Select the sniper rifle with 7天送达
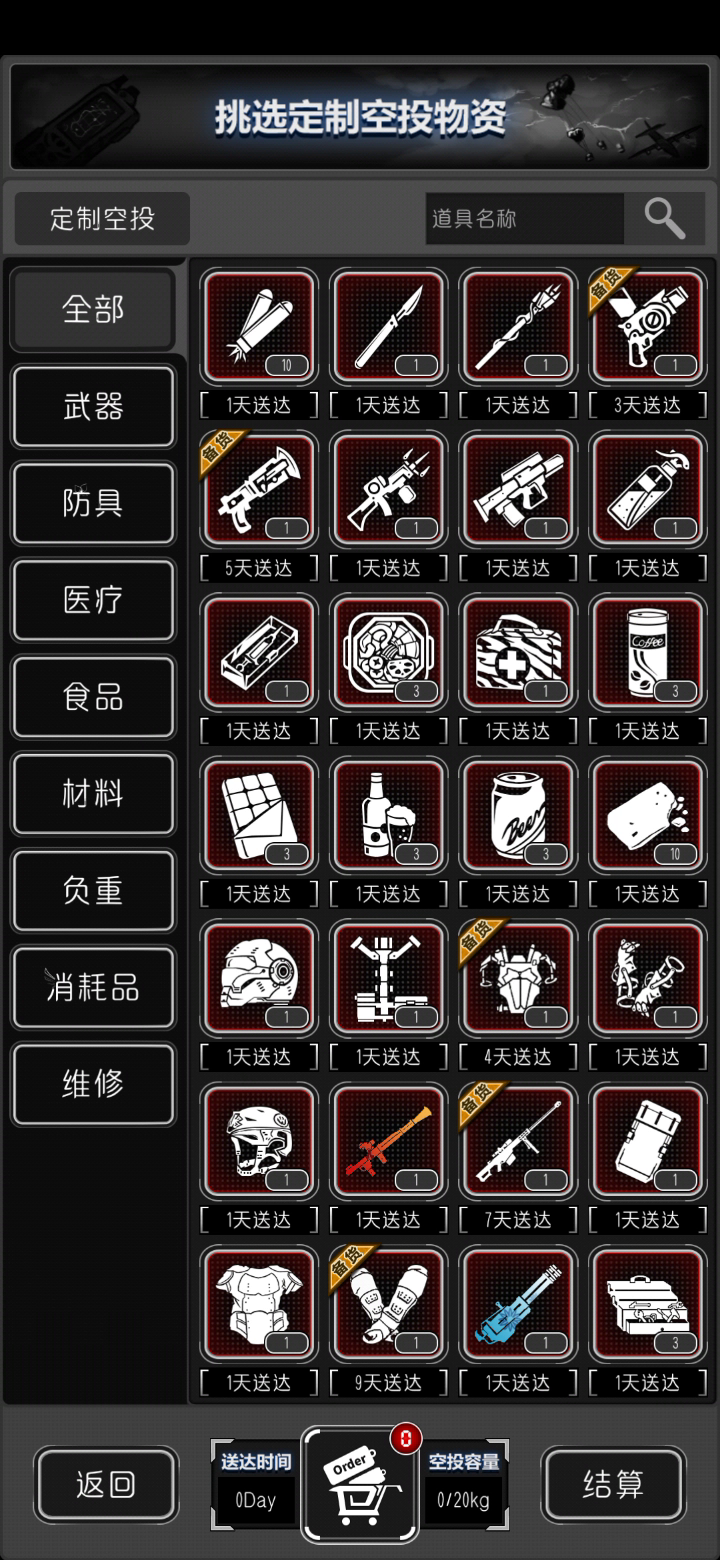This screenshot has width=720, height=1560. (518, 1141)
